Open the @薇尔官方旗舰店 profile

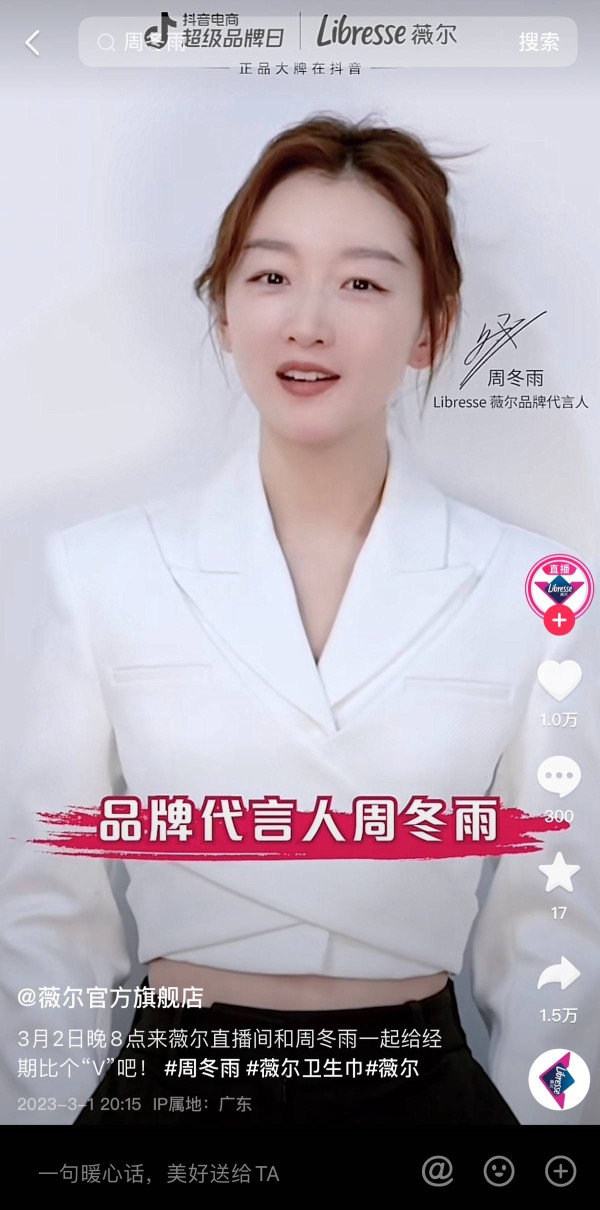tap(110, 997)
